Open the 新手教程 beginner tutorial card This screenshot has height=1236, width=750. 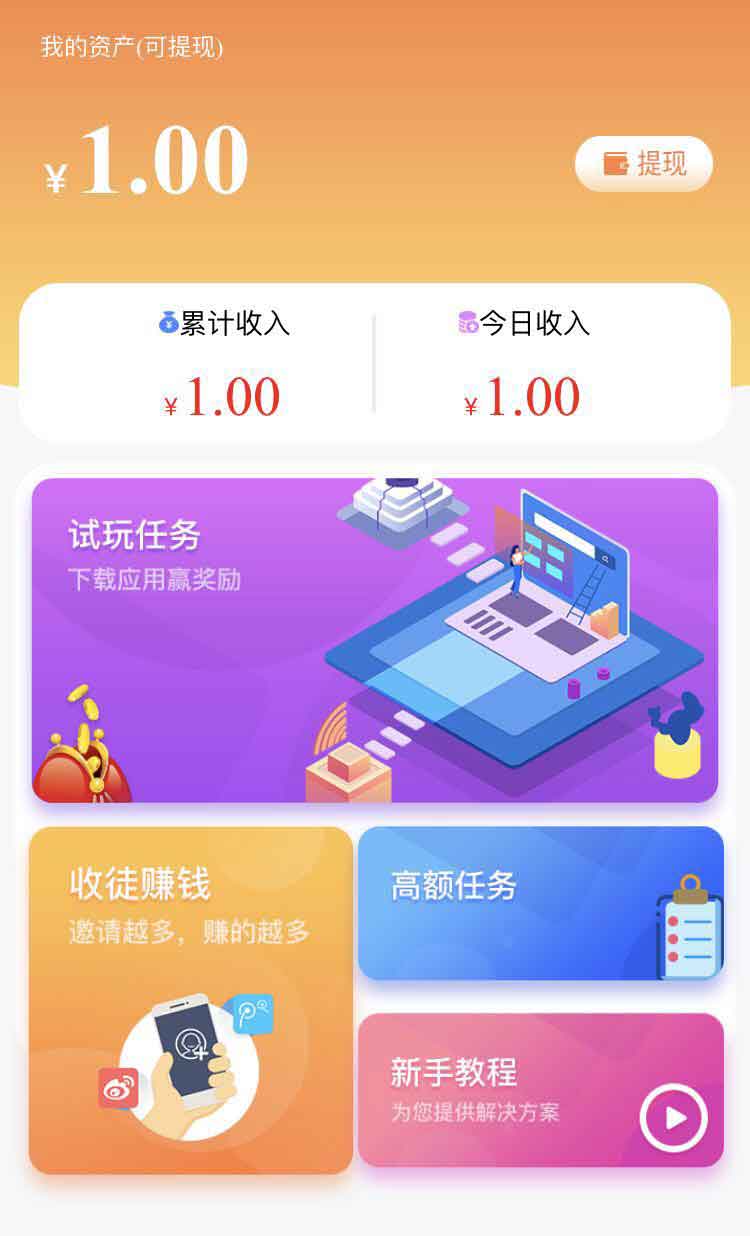541,1090
